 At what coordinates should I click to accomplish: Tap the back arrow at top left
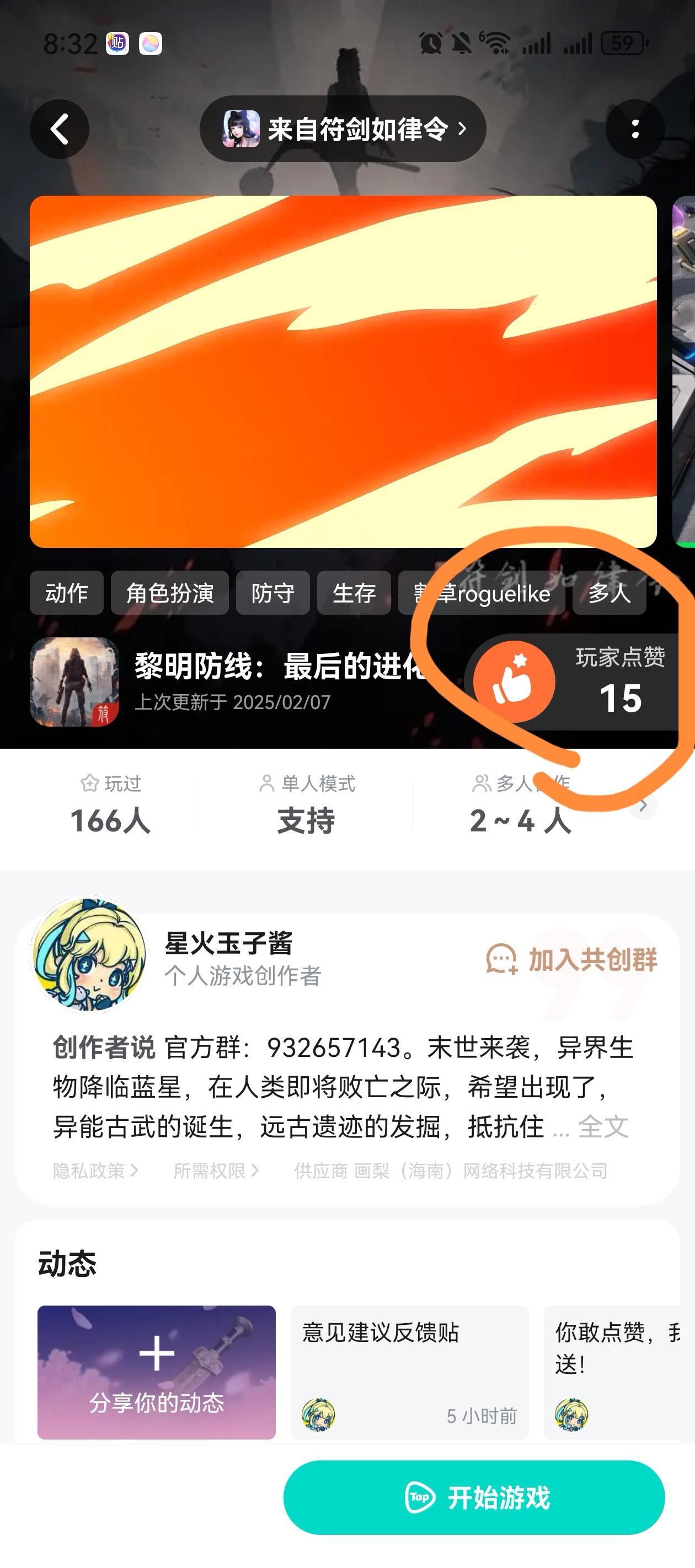(x=59, y=128)
